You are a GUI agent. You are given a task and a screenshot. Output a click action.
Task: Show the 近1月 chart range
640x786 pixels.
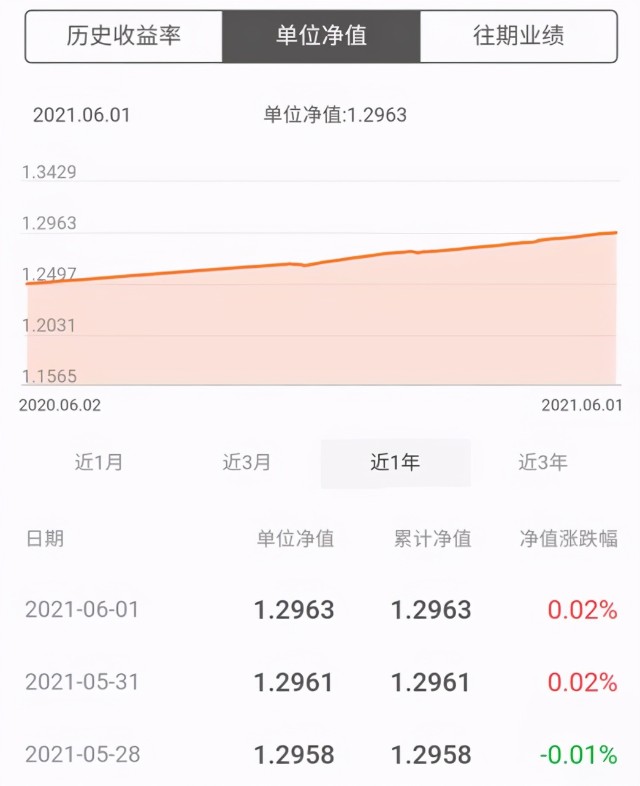click(99, 463)
